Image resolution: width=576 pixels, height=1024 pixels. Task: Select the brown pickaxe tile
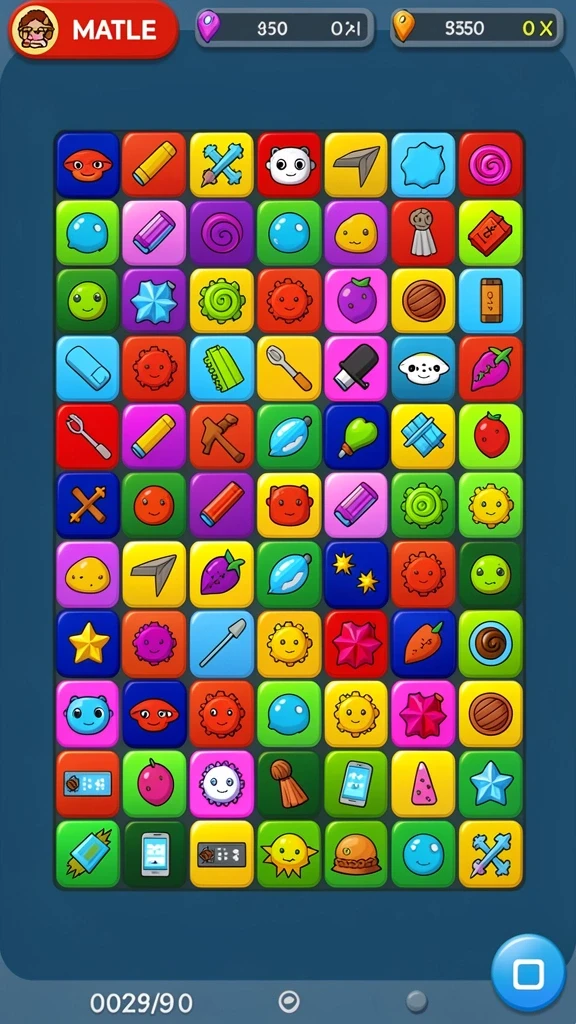(222, 437)
